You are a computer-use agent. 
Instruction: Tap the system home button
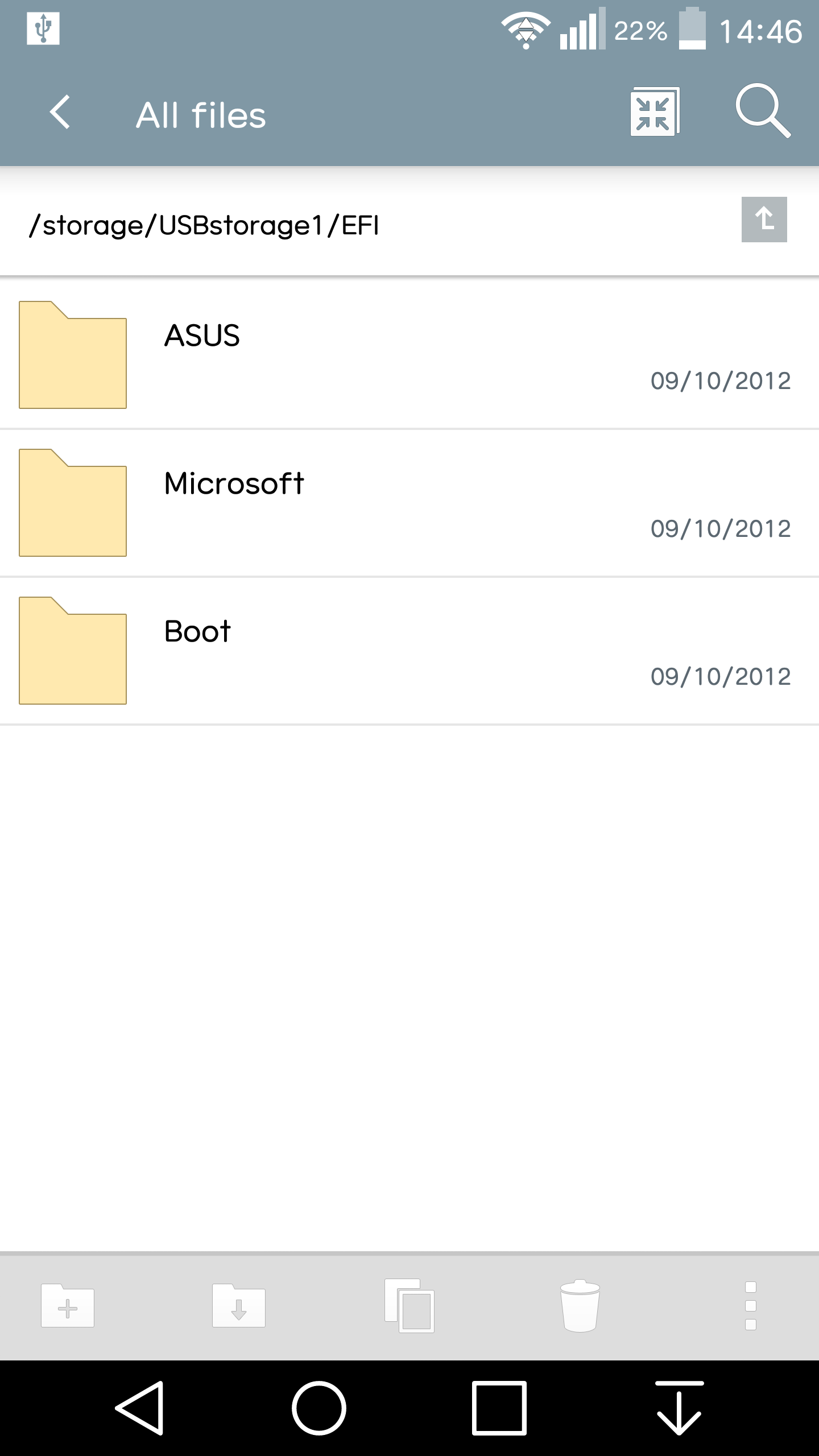click(319, 1408)
